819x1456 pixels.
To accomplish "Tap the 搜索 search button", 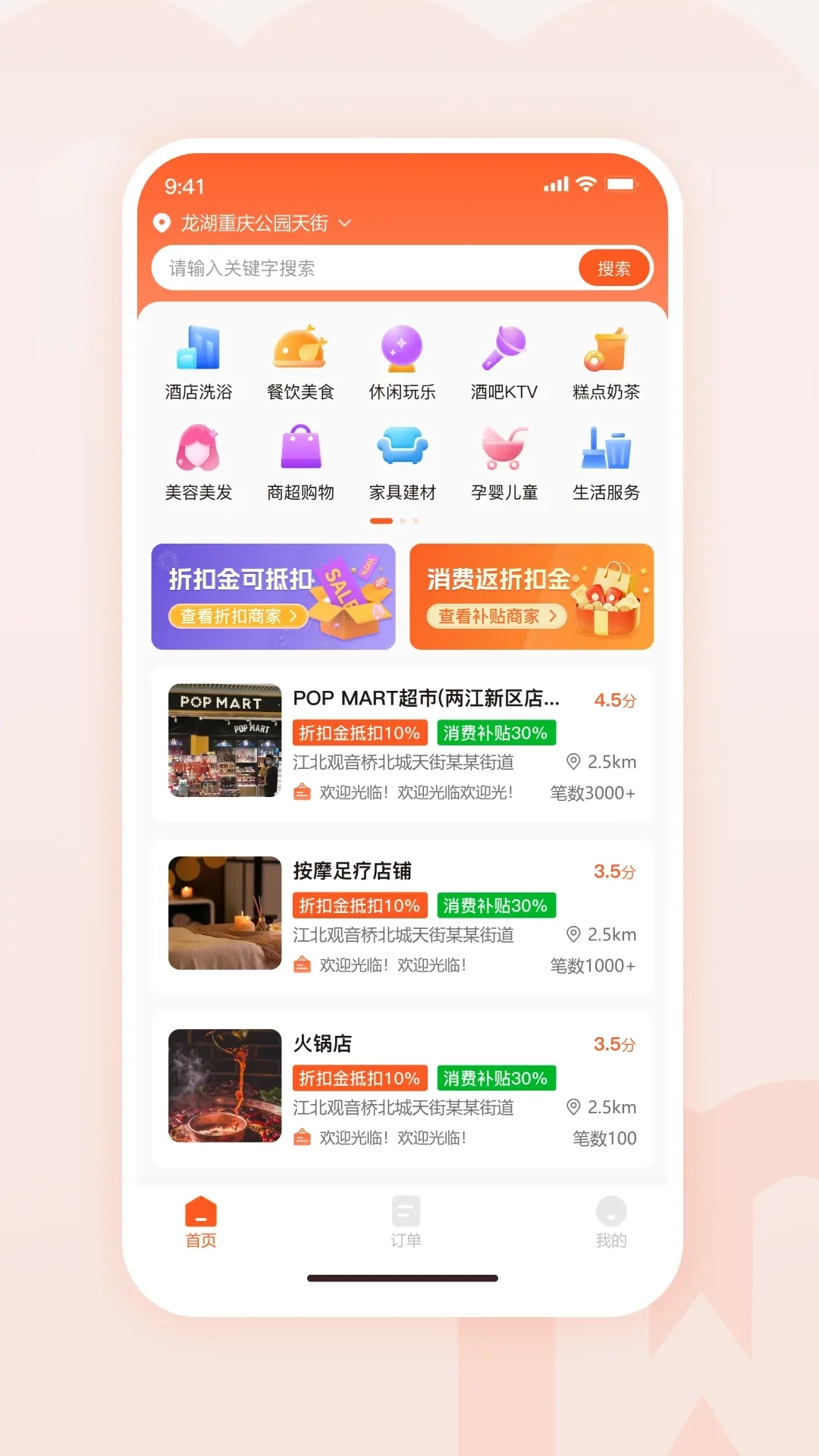I will click(x=614, y=268).
